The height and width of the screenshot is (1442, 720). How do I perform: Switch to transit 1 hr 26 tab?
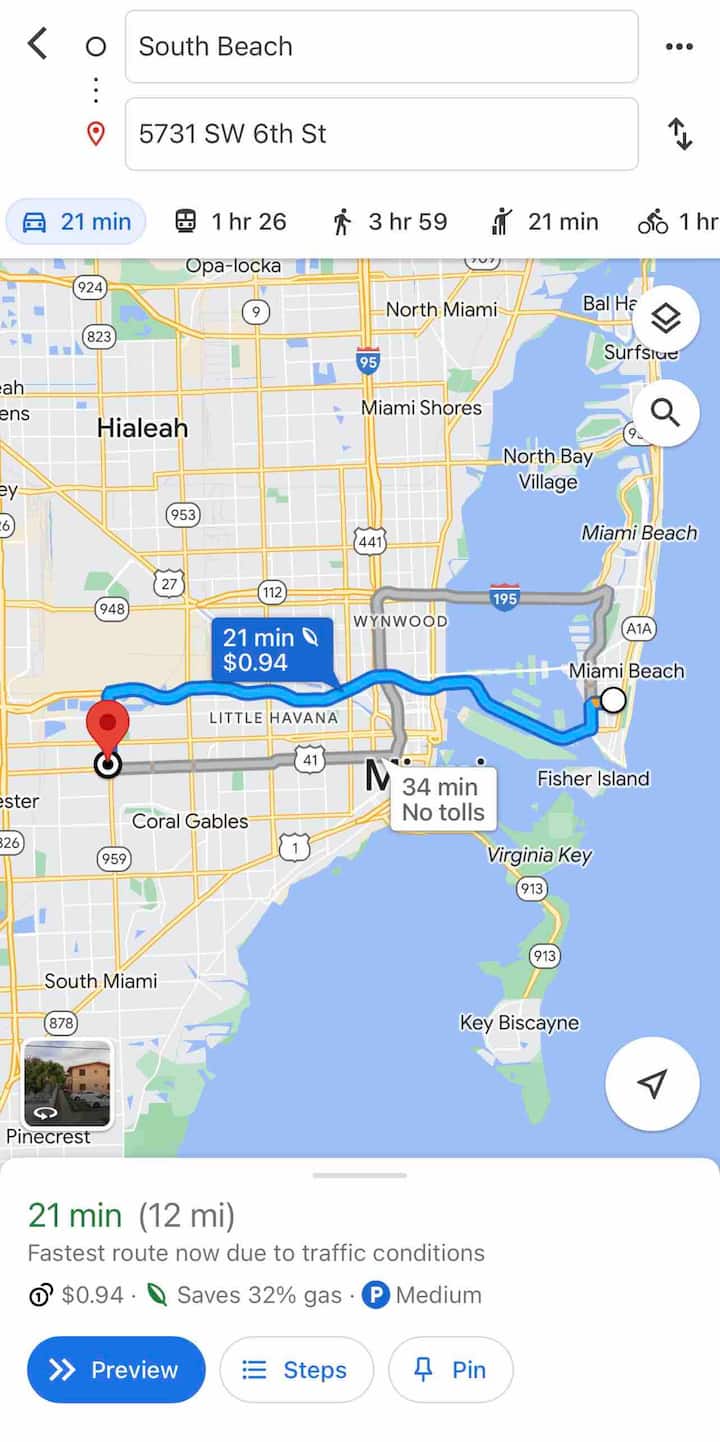pyautogui.click(x=230, y=222)
